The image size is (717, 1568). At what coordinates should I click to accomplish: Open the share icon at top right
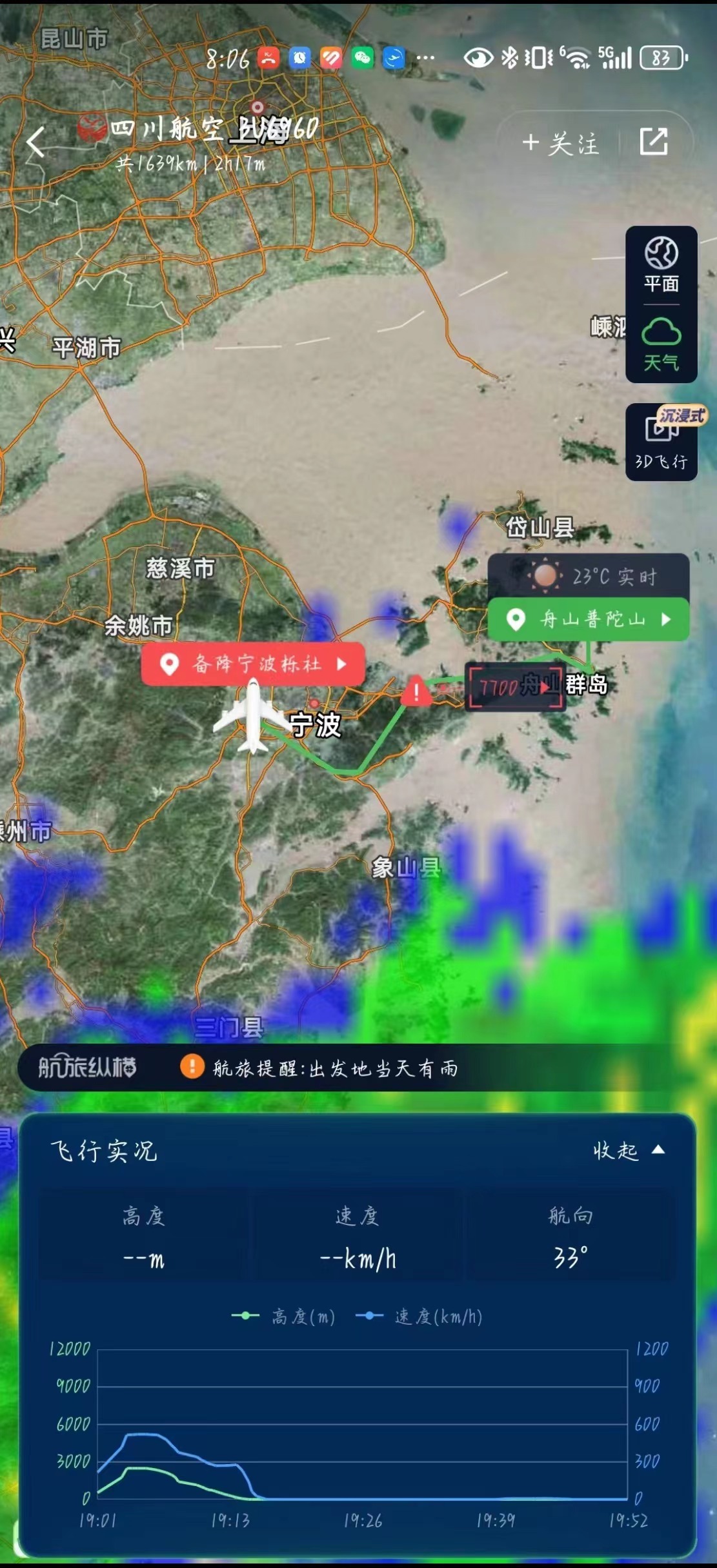654,142
